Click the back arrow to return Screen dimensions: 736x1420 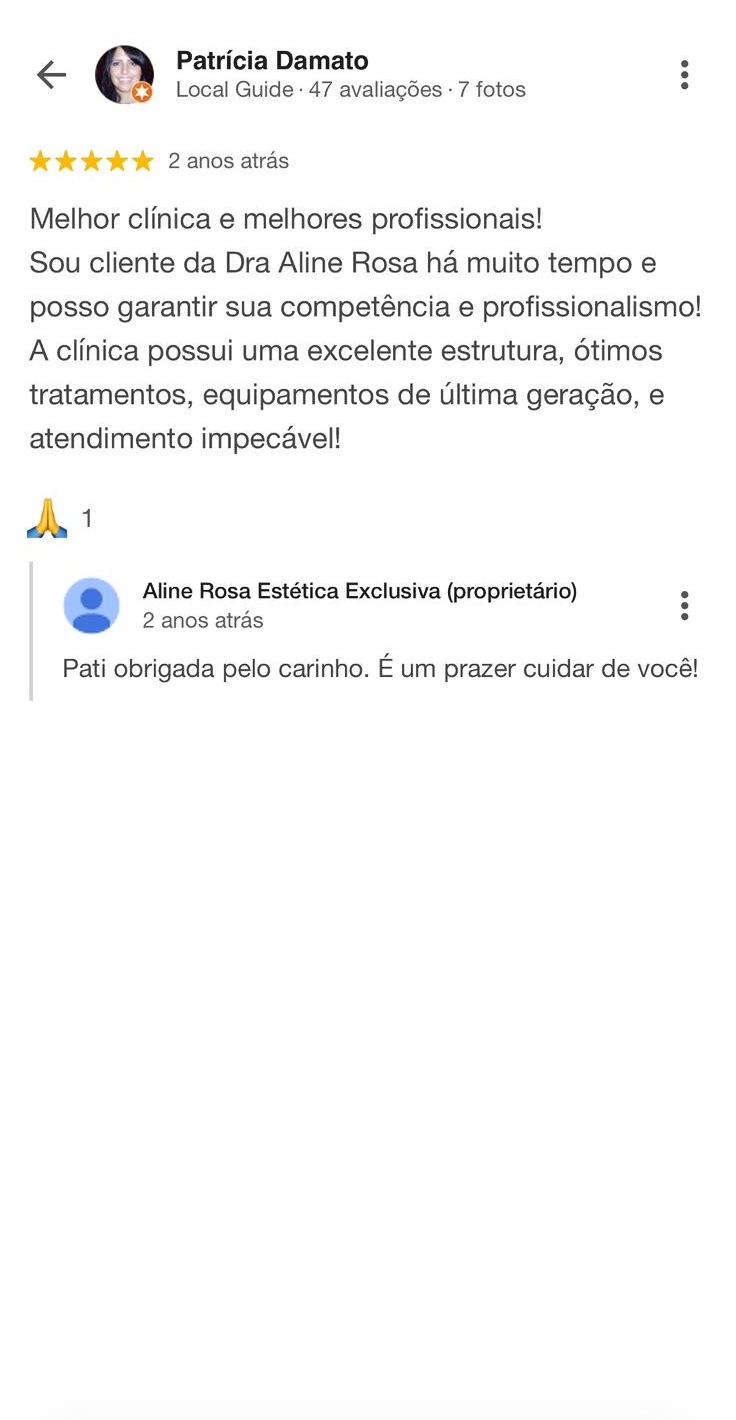pos(50,74)
